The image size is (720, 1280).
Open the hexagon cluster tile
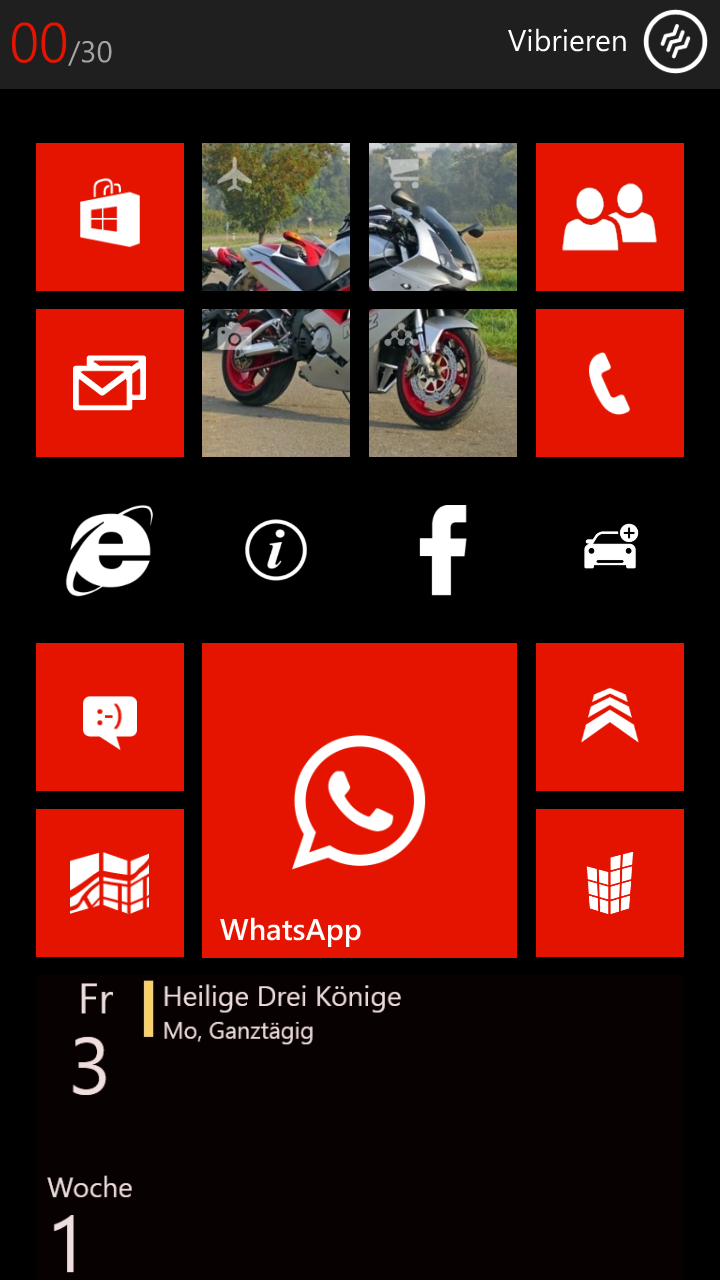[443, 383]
